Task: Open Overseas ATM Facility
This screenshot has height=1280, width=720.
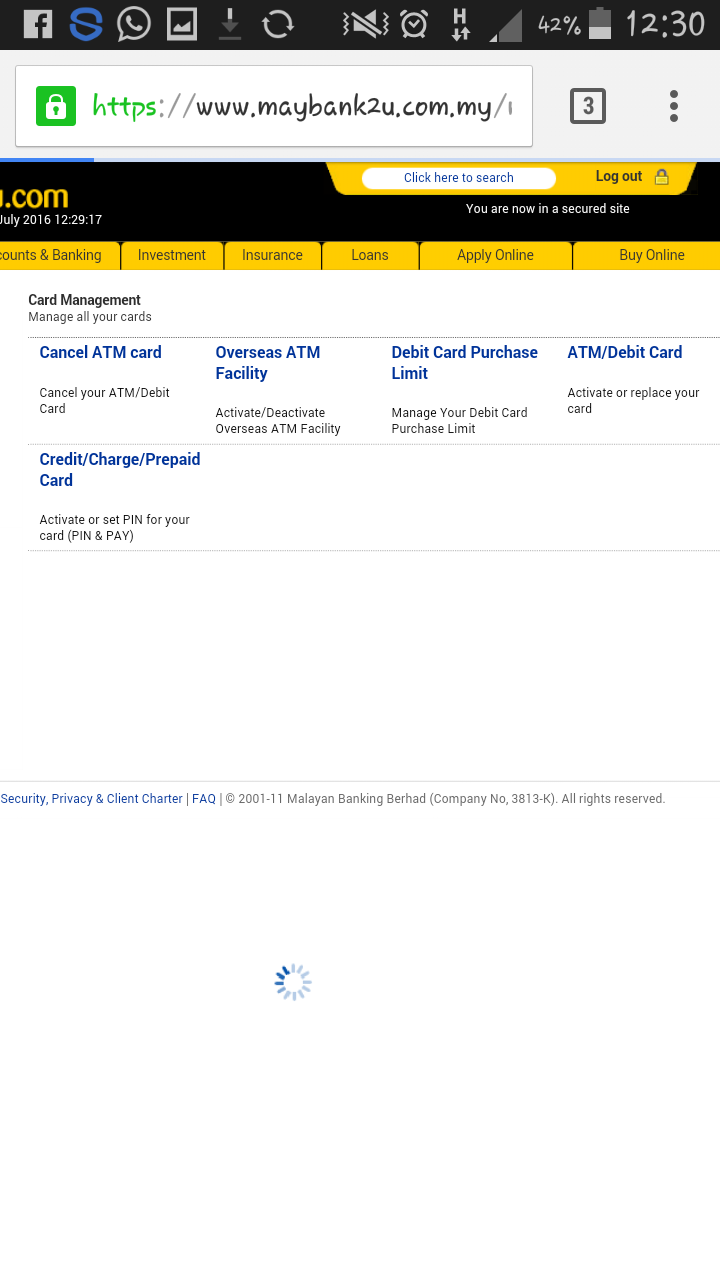Action: click(x=267, y=362)
